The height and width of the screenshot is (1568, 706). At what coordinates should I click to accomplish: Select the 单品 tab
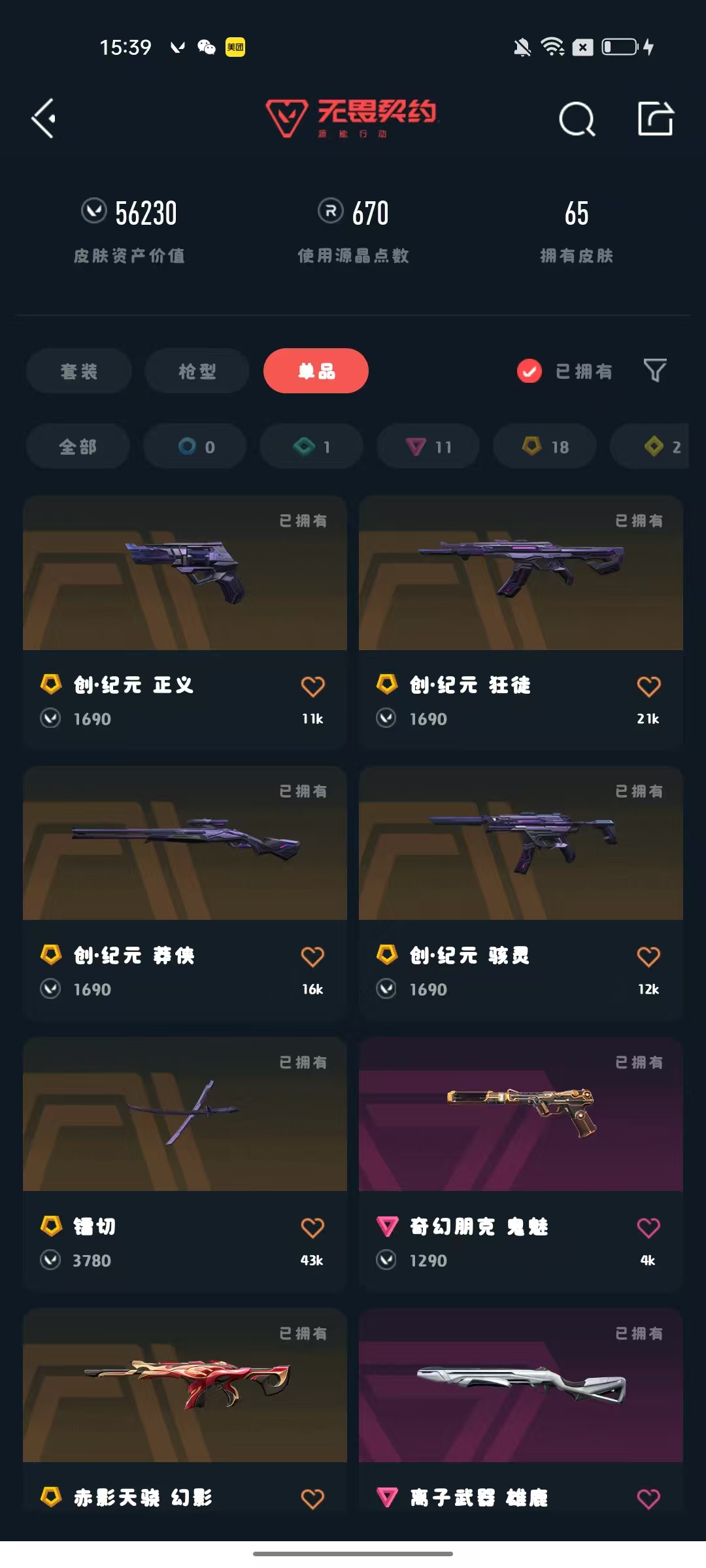pos(316,371)
